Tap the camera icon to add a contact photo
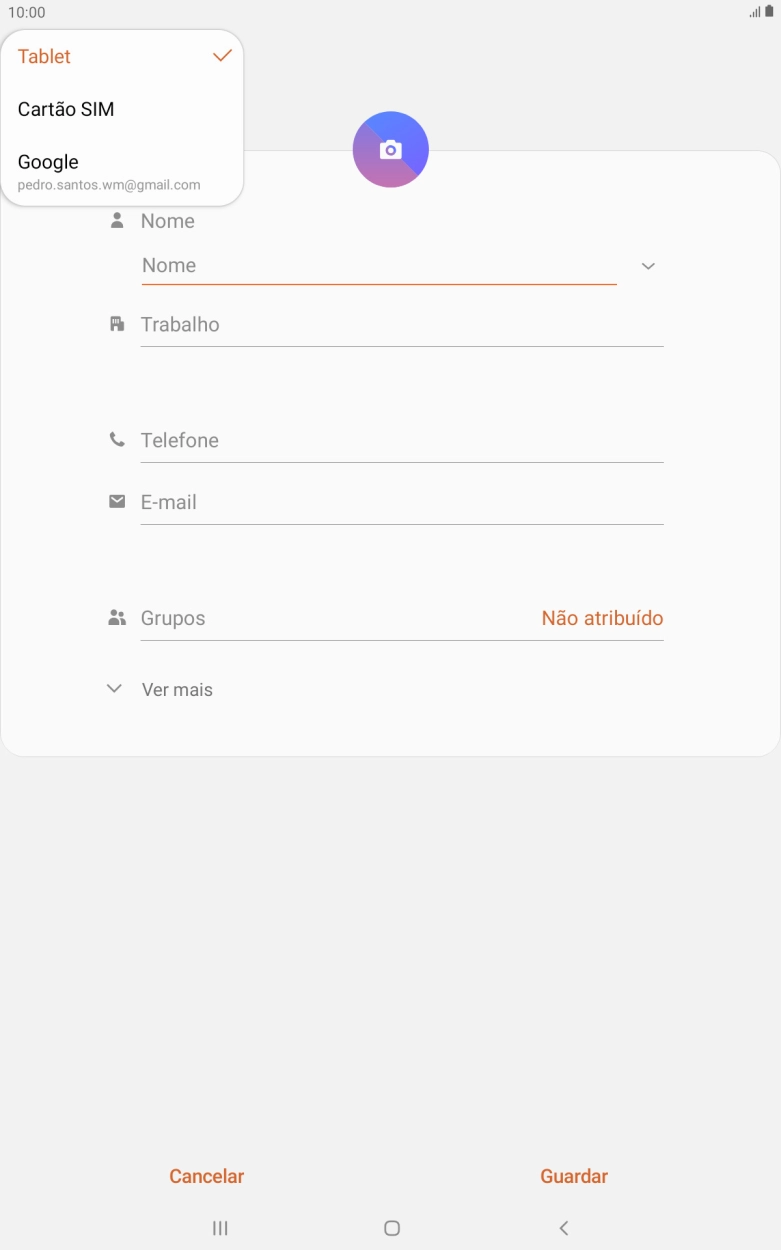 click(391, 150)
